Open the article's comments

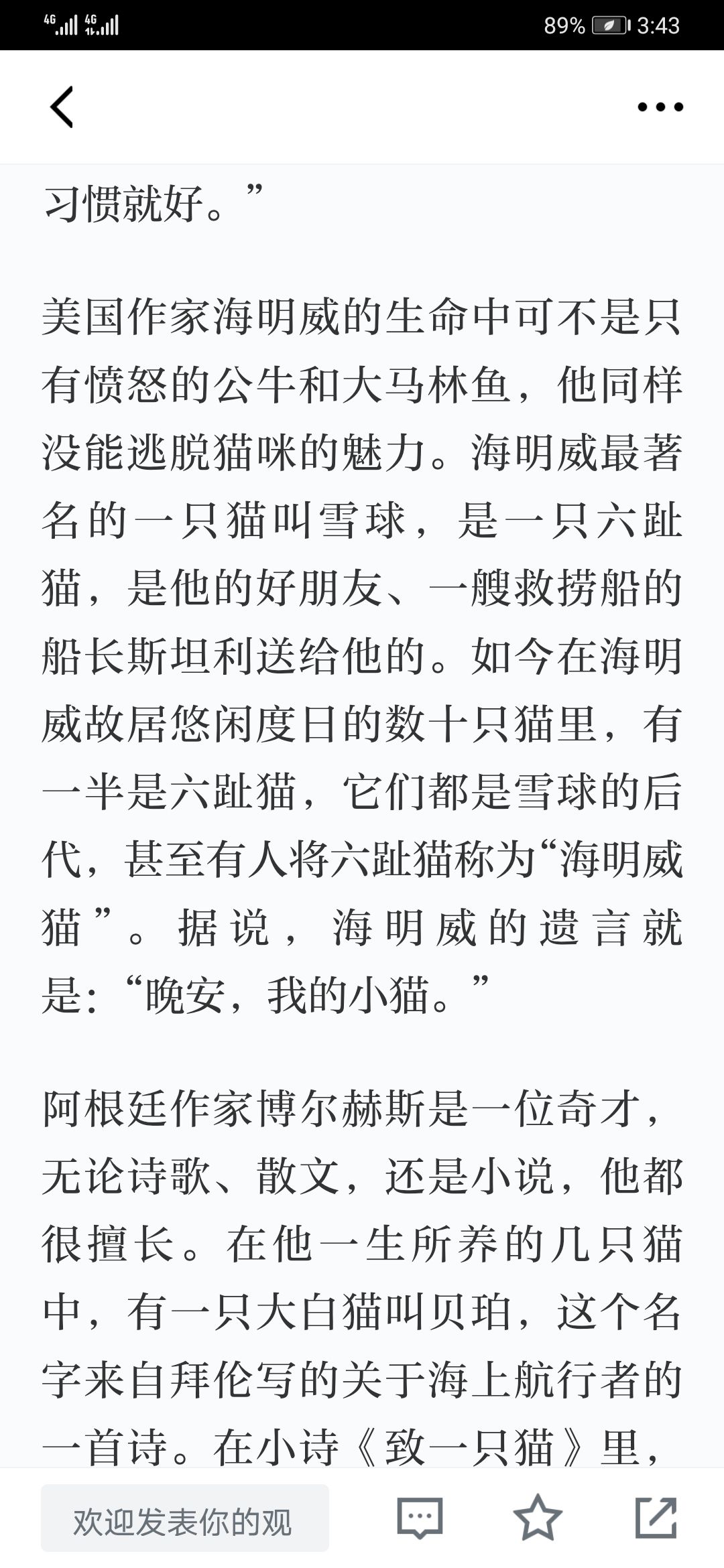pos(420,1518)
